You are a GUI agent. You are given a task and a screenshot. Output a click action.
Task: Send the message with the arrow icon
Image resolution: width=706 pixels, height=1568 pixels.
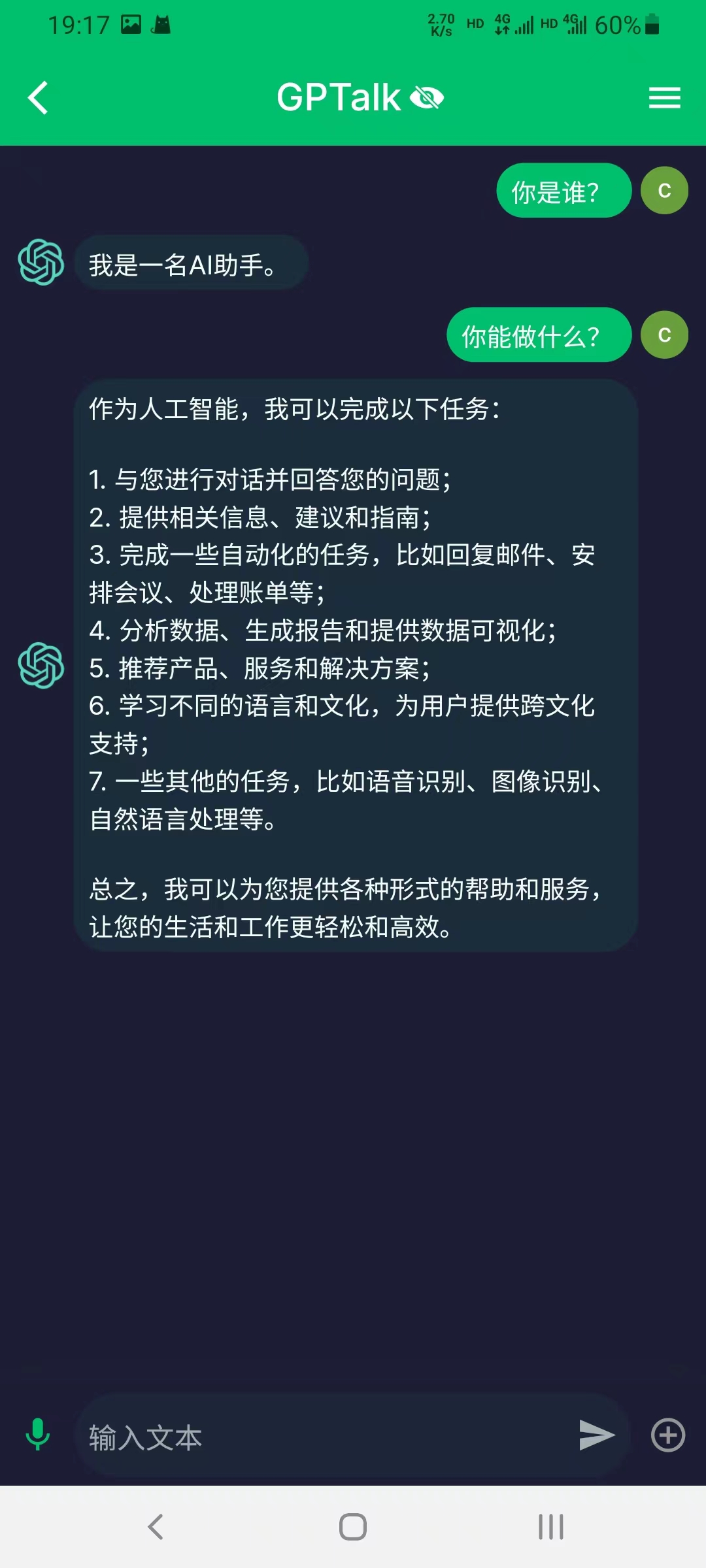pos(596,1435)
